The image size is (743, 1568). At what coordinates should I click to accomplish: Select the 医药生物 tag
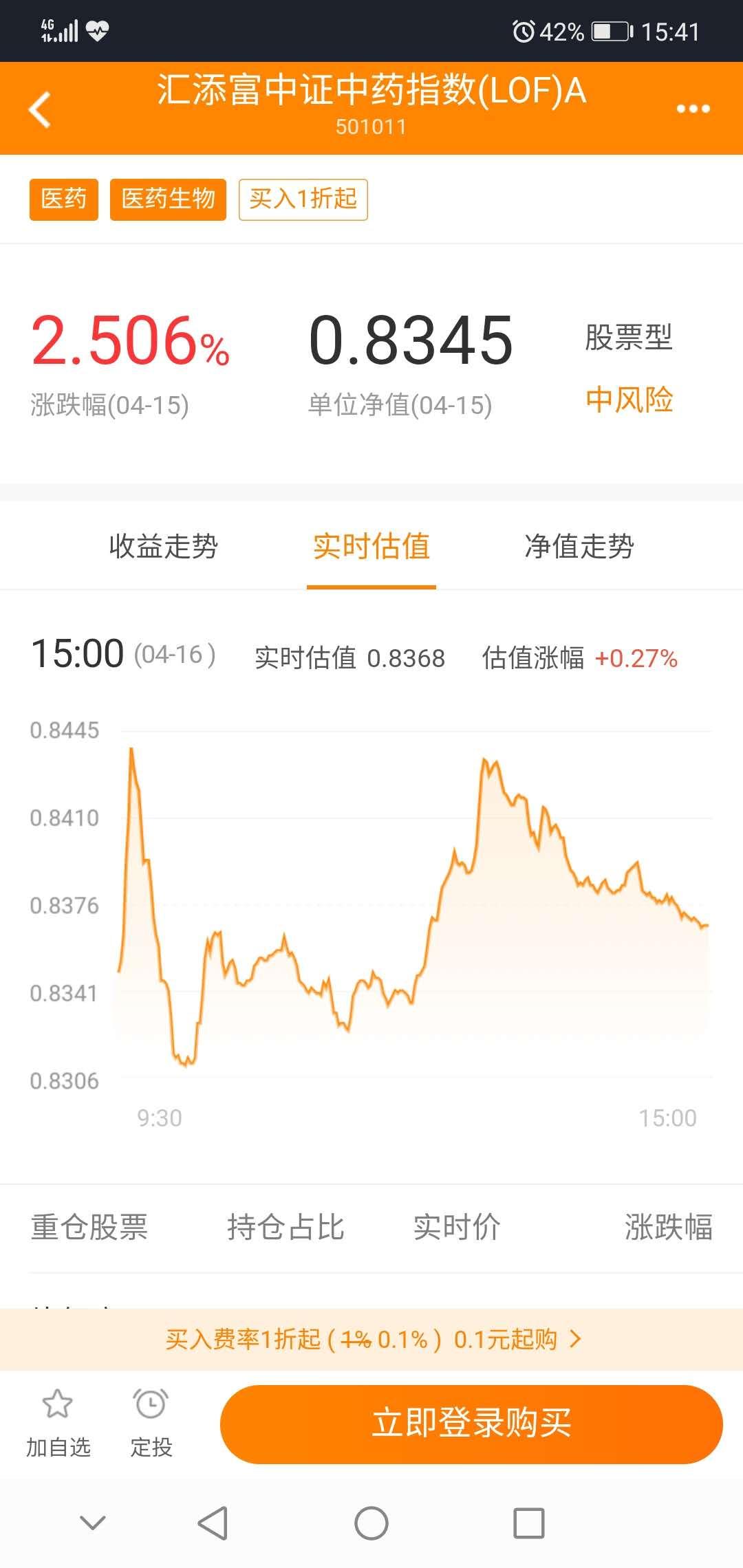[x=168, y=200]
